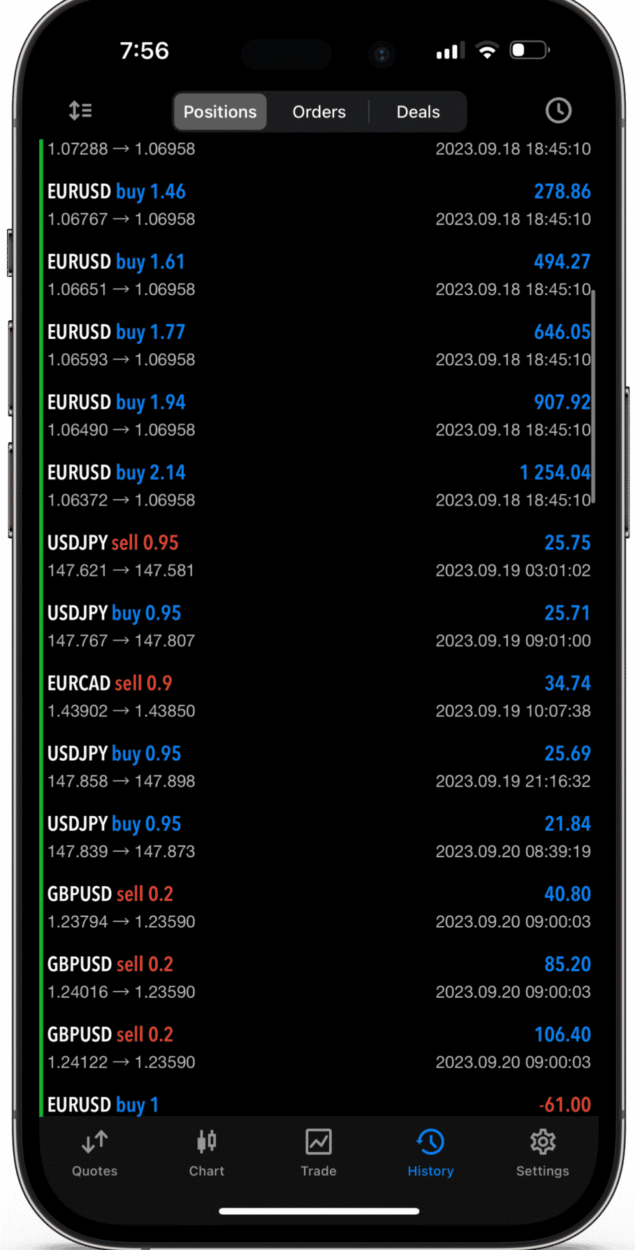Open the sort order icon
The image size is (635, 1250).
(x=80, y=111)
